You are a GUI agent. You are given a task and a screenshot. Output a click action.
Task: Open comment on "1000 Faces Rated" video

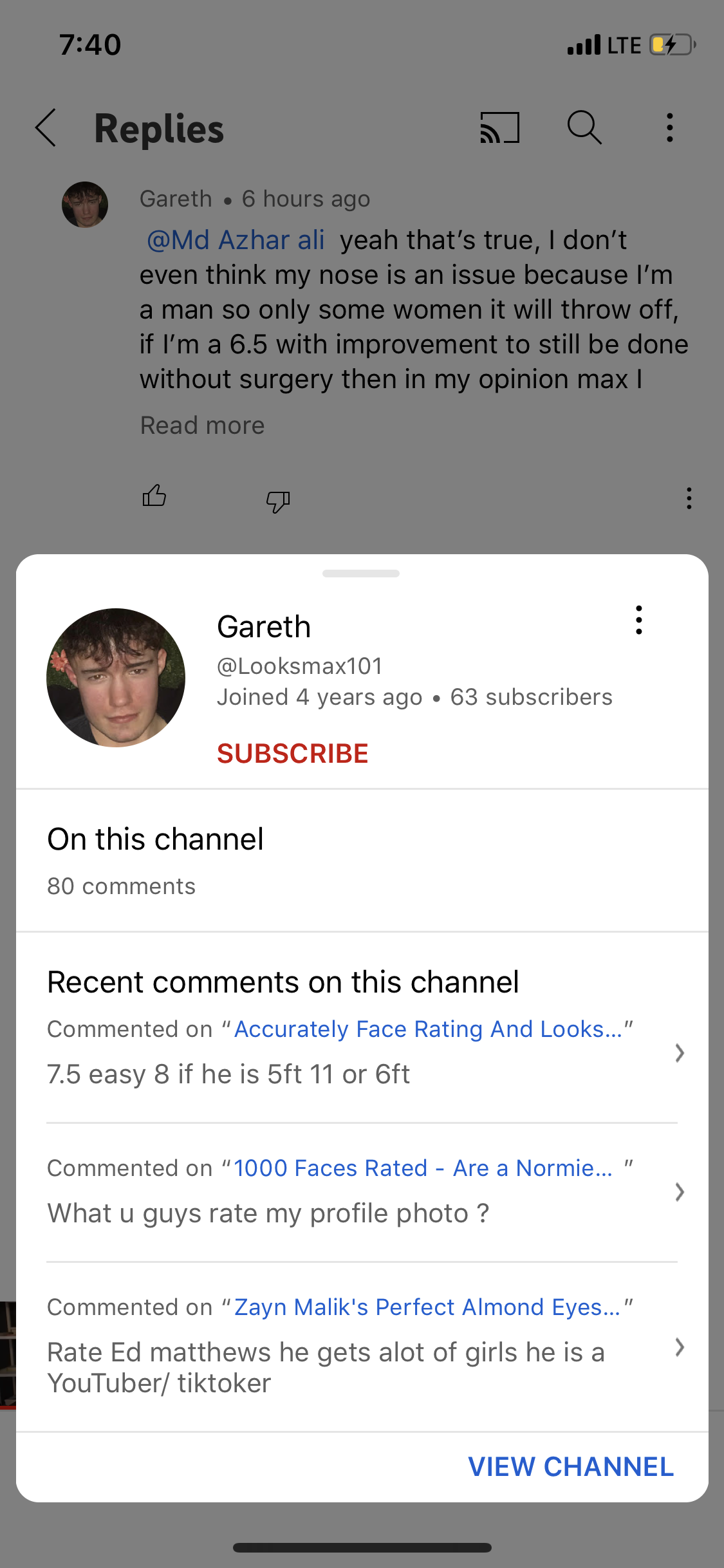pyautogui.click(x=362, y=1192)
